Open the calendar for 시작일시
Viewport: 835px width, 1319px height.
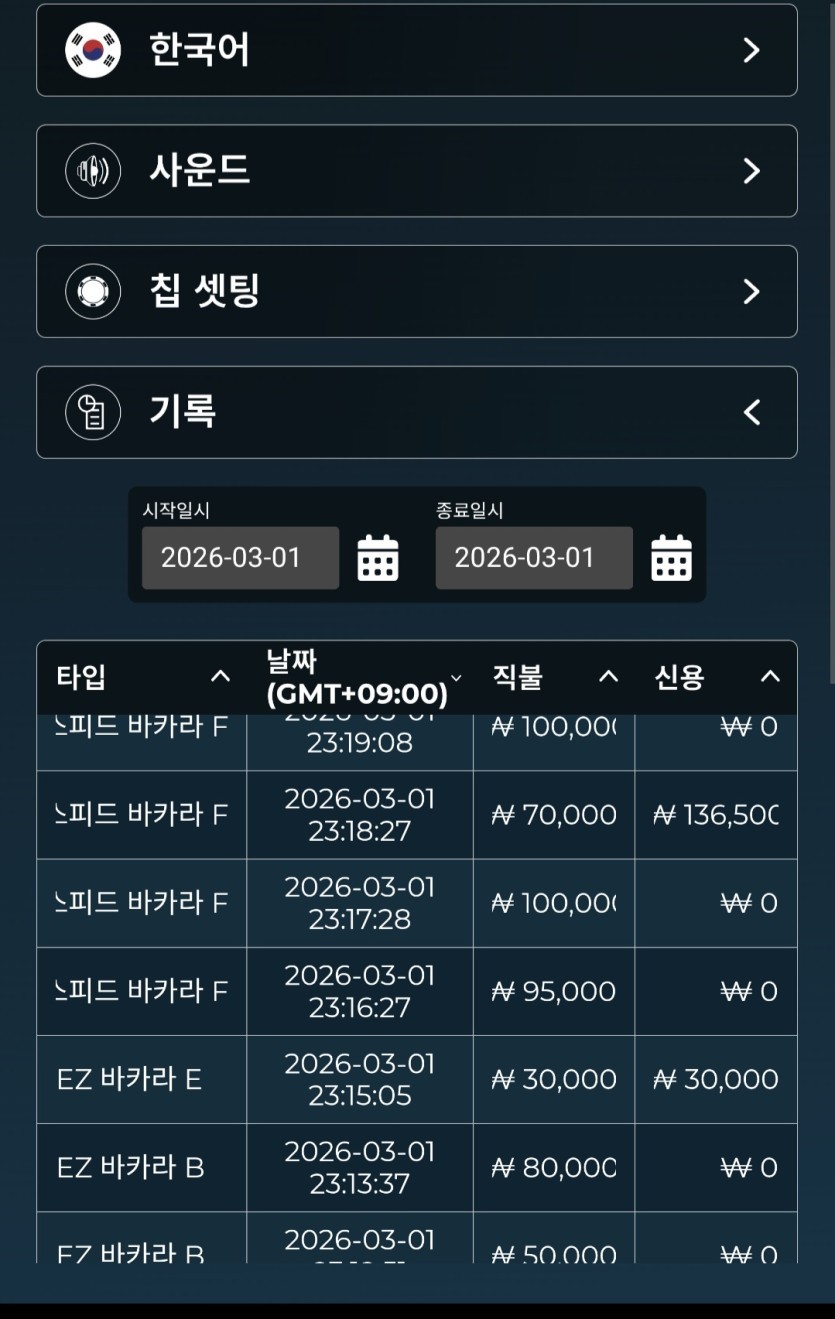378,558
